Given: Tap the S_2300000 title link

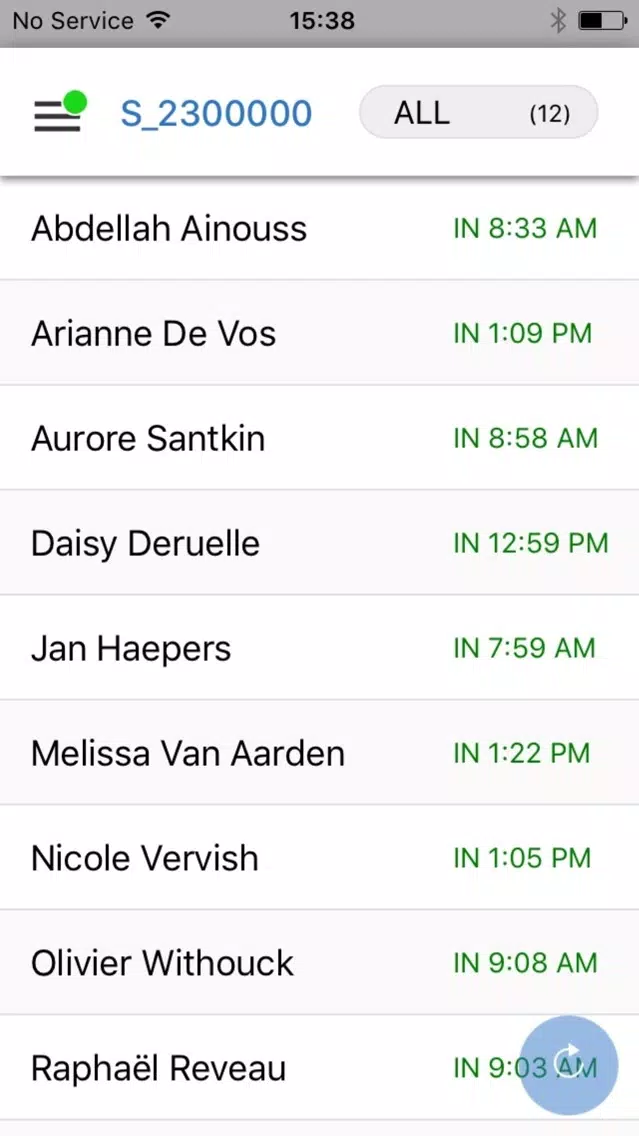Looking at the screenshot, I should [x=216, y=114].
